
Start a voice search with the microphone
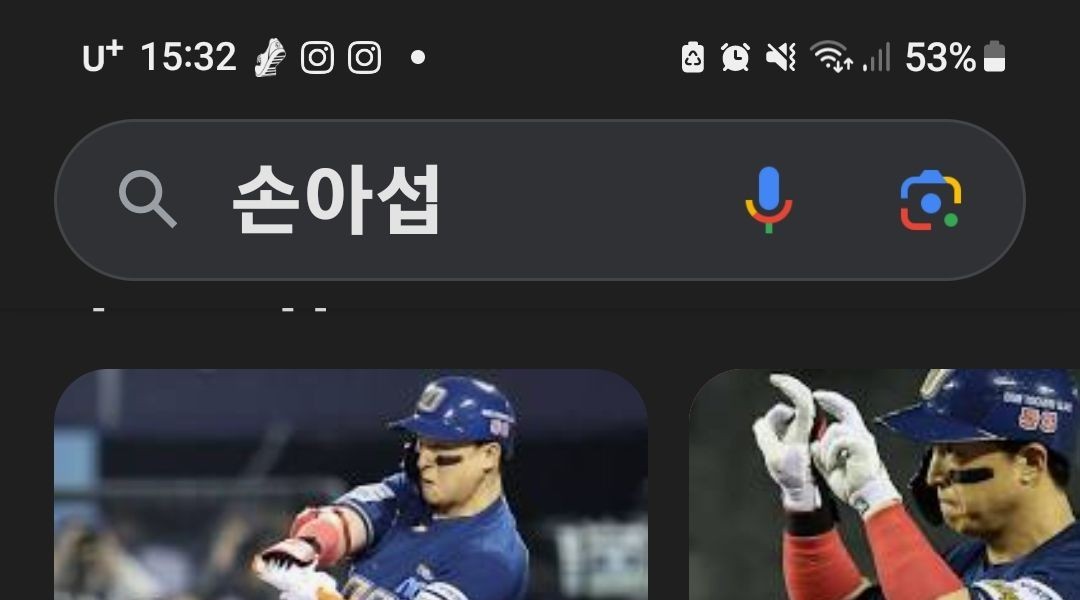point(768,200)
